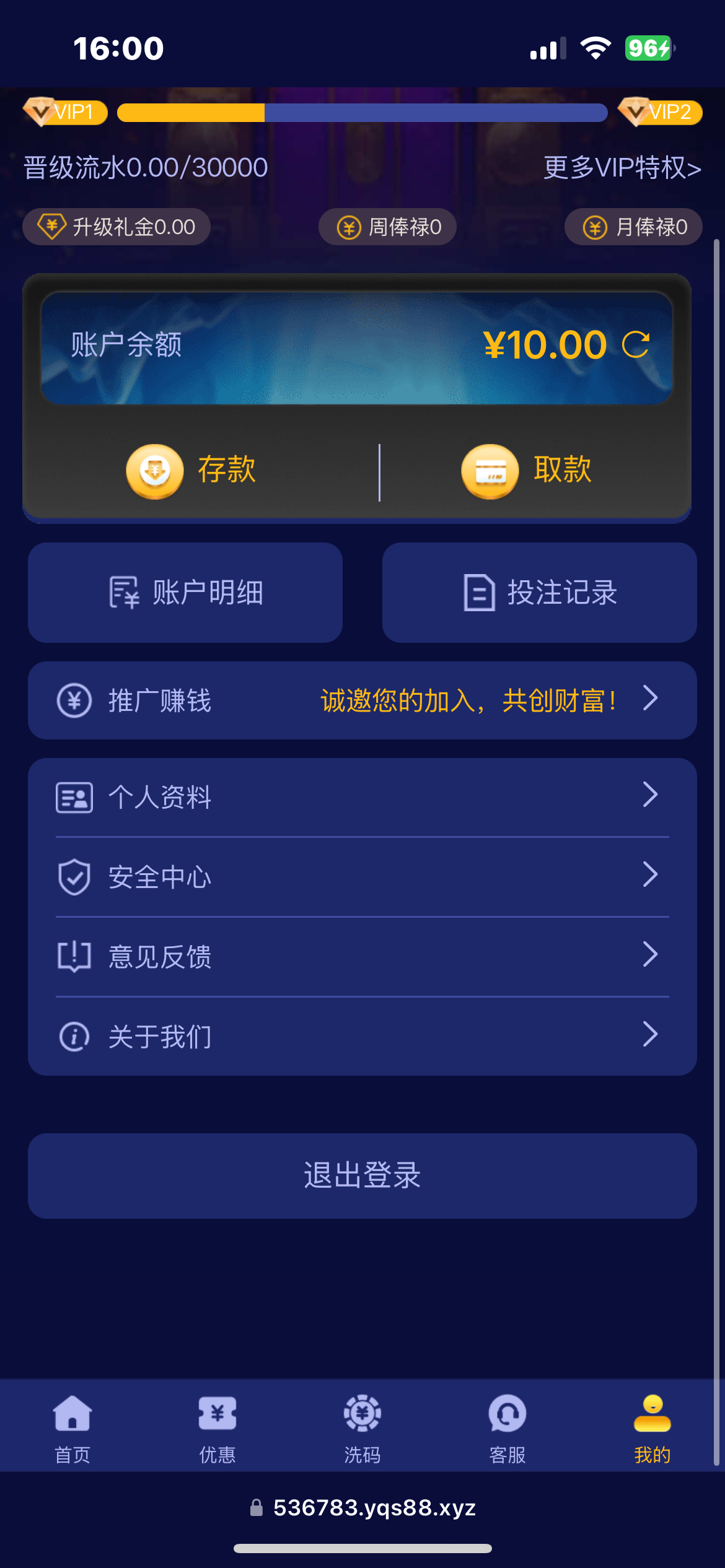Open 意见反馈 feedback
This screenshot has width=725, height=1568.
[362, 957]
